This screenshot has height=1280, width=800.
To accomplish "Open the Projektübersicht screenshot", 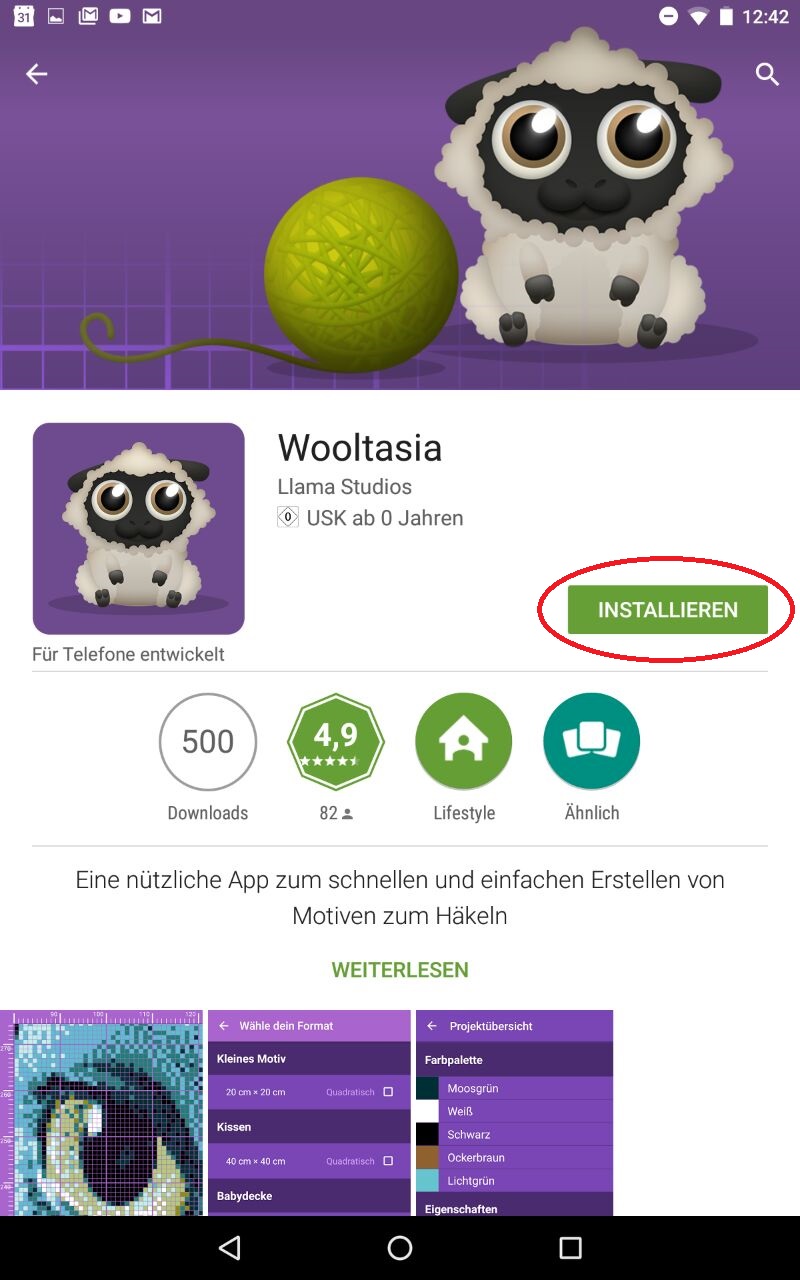I will coord(514,1112).
